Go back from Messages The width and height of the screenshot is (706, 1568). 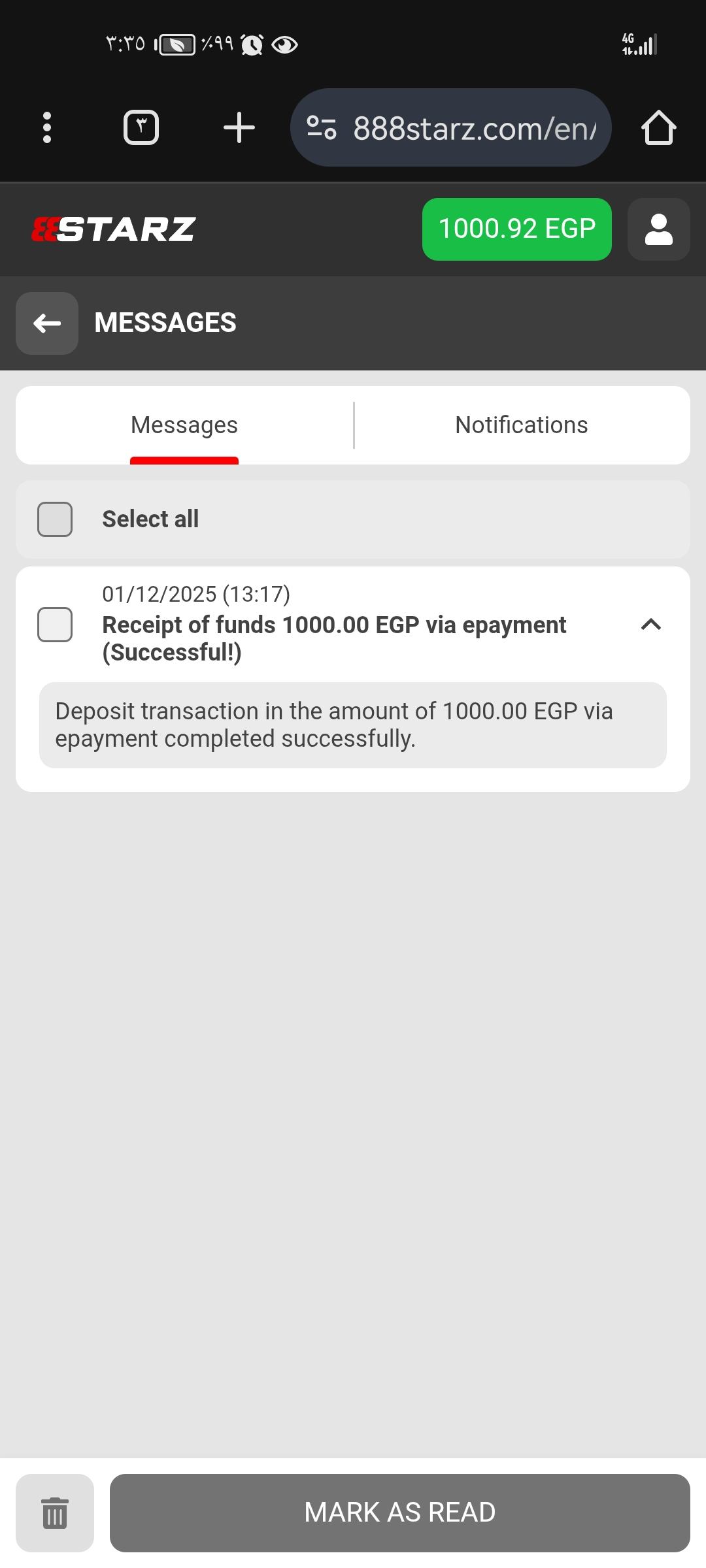47,323
